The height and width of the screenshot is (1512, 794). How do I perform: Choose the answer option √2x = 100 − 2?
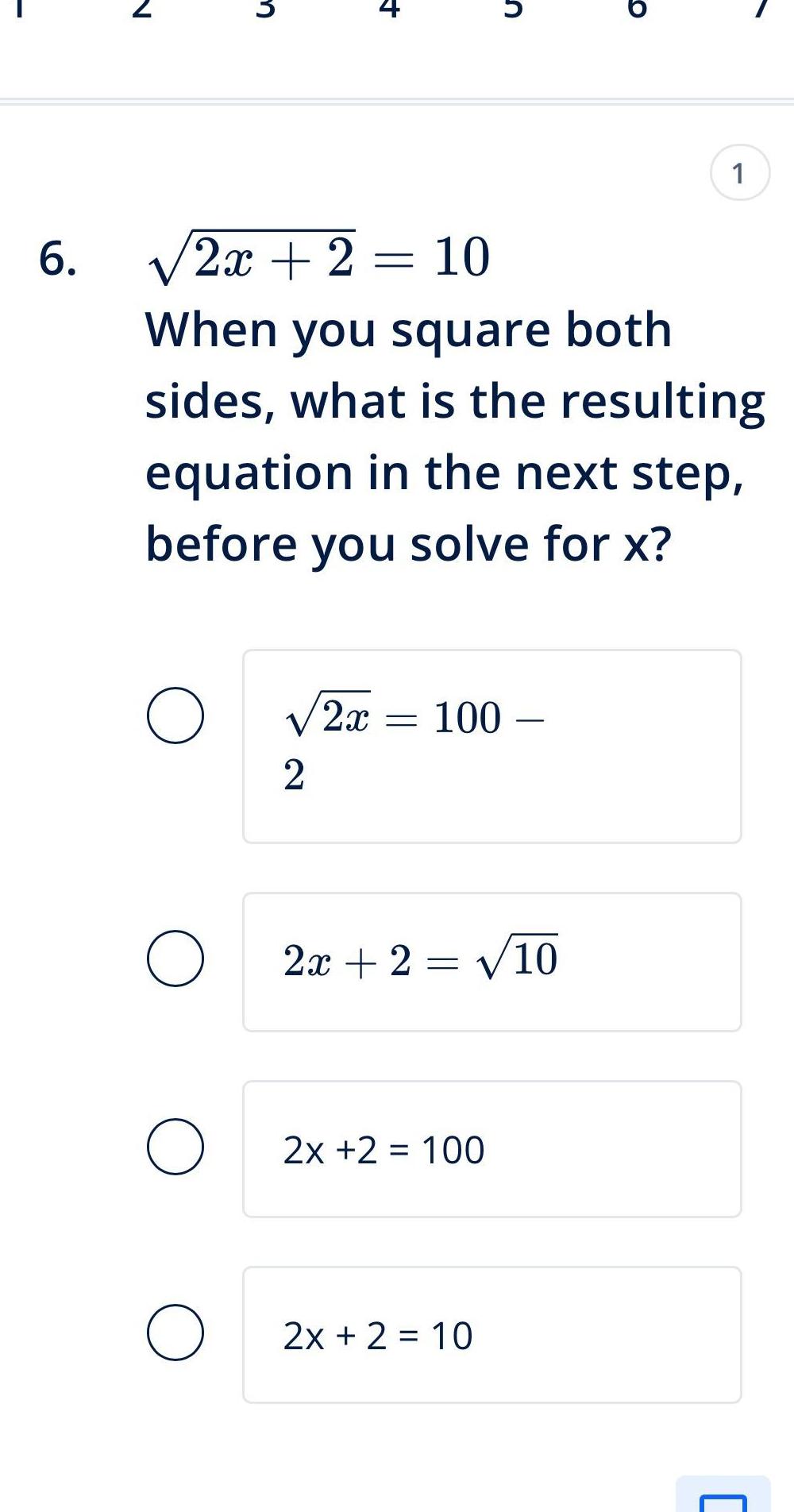[491, 745]
